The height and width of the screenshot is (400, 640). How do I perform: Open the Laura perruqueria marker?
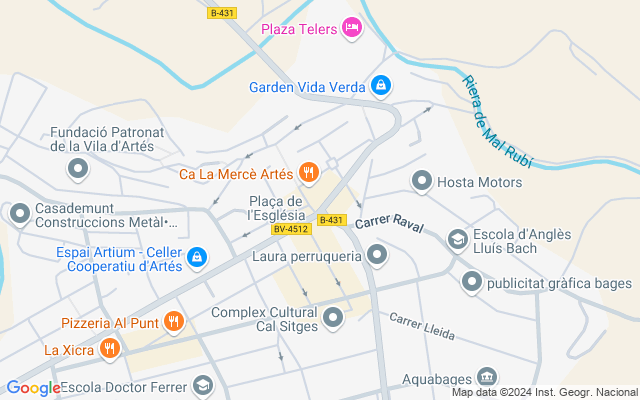tap(377, 255)
